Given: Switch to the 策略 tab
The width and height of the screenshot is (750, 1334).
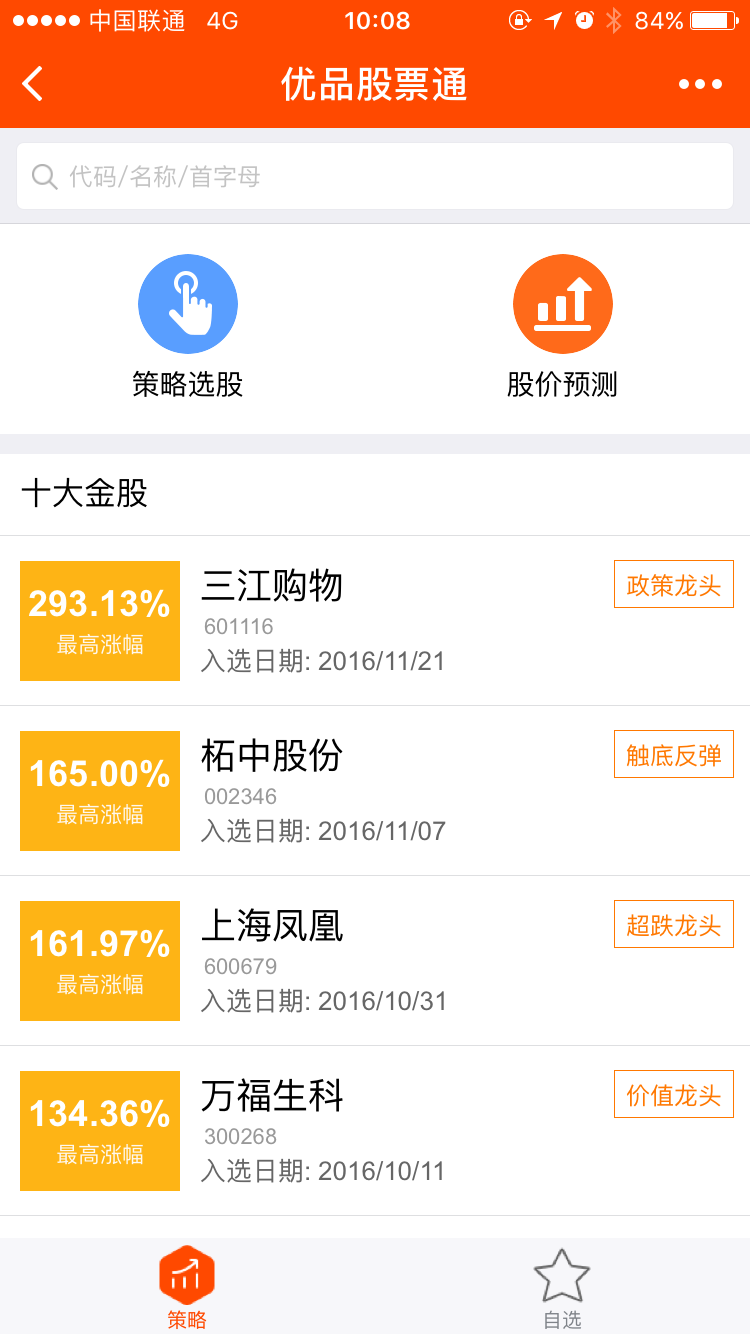Looking at the screenshot, I should point(187,1287).
